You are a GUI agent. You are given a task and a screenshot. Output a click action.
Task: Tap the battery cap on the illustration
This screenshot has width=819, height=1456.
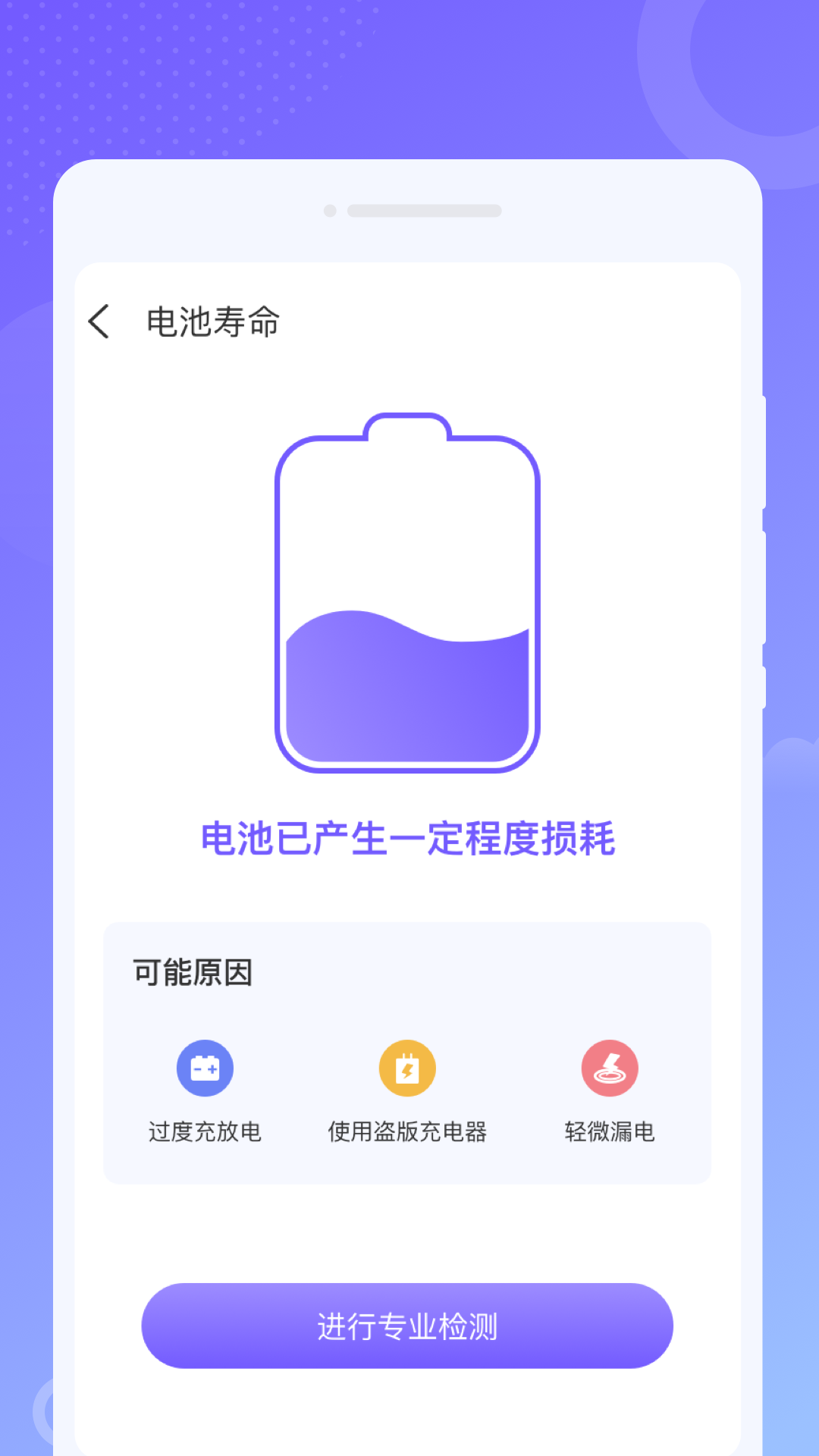[408, 423]
